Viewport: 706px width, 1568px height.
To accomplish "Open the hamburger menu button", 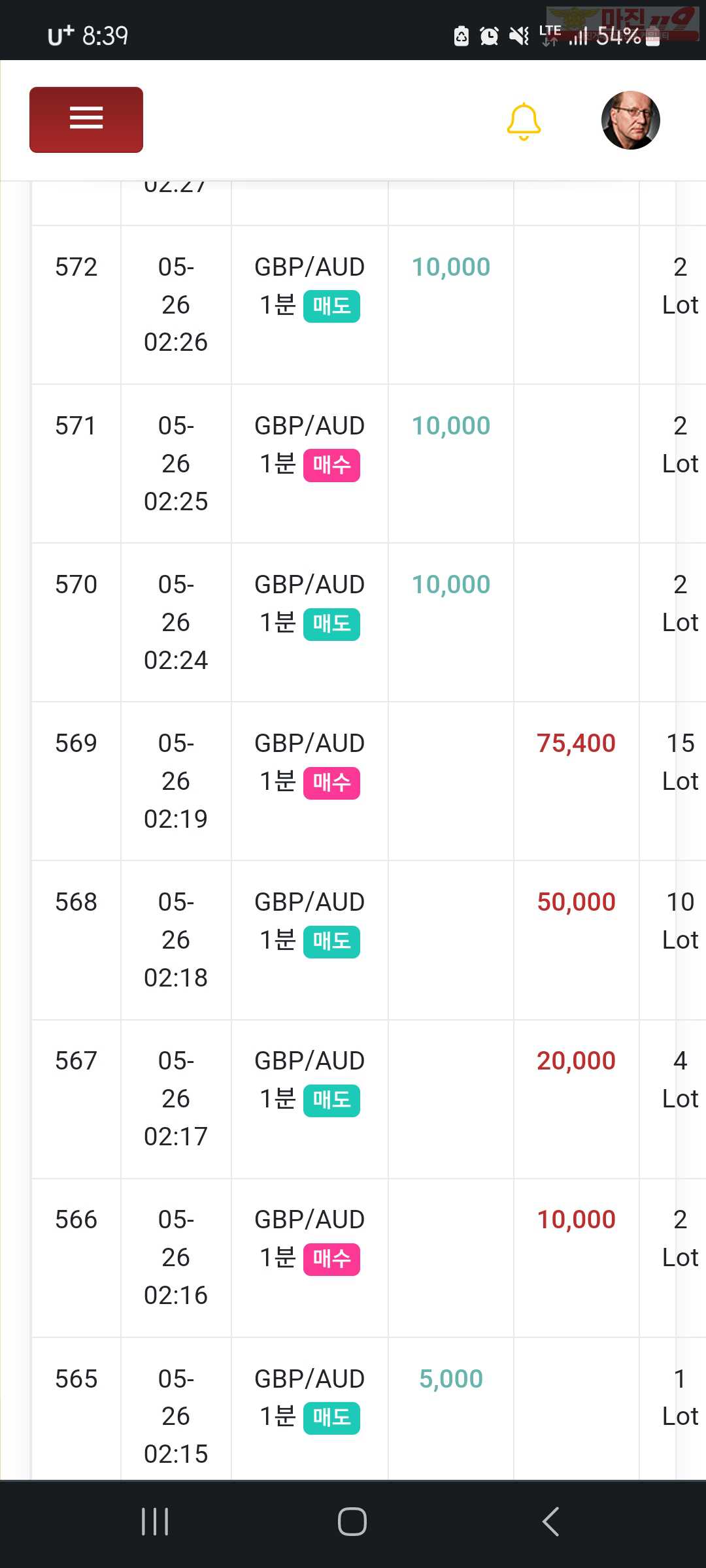I will 86,120.
